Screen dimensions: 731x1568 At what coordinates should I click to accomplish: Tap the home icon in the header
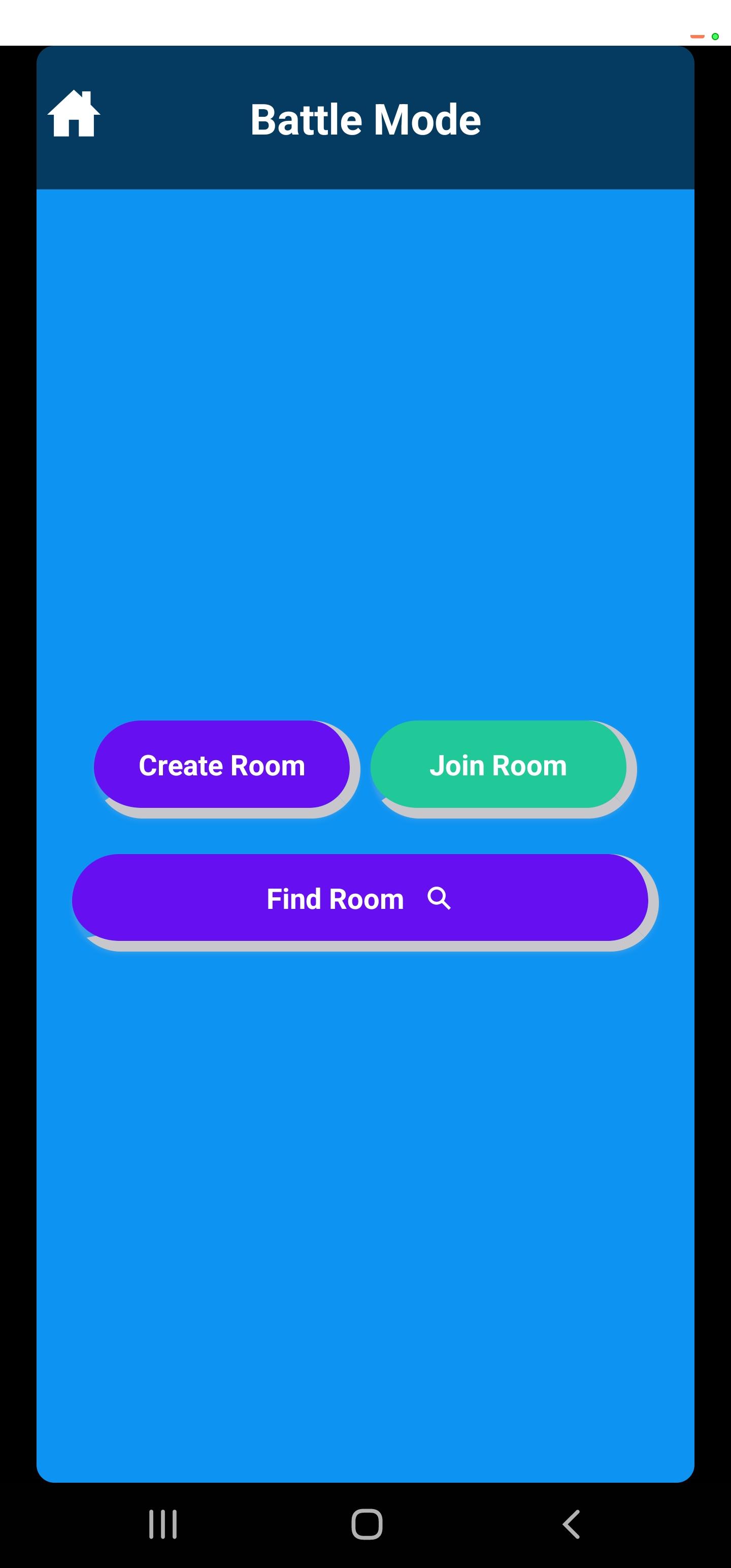click(74, 114)
